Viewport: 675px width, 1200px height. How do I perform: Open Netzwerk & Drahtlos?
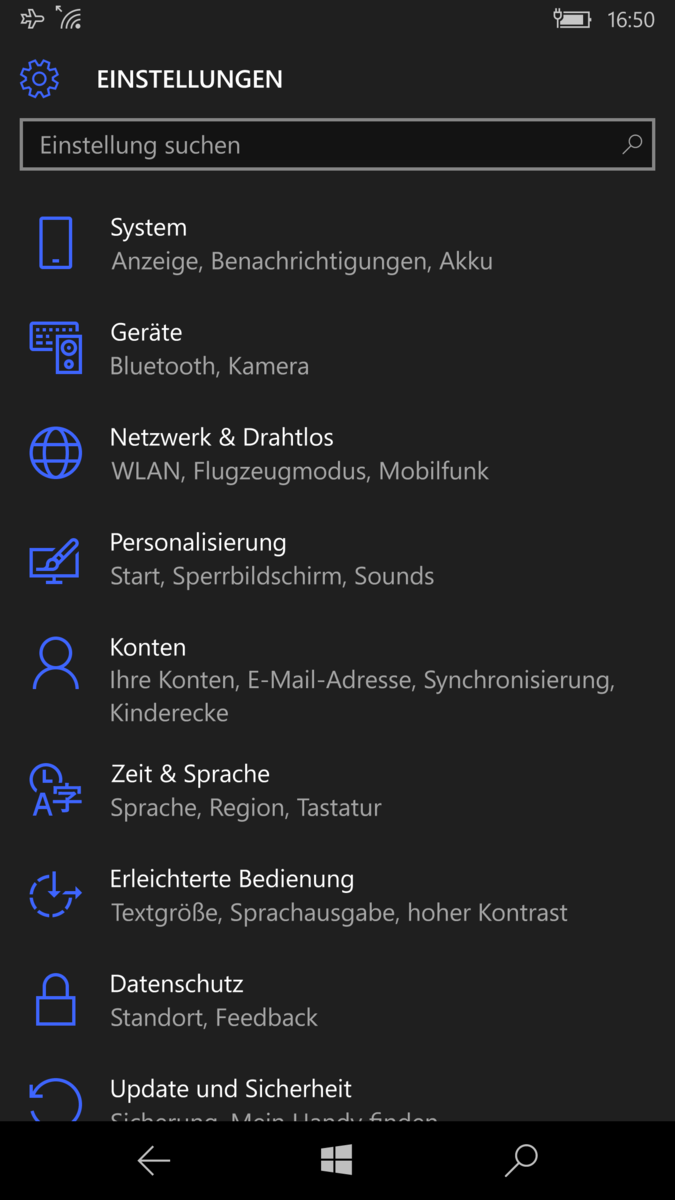click(x=337, y=454)
